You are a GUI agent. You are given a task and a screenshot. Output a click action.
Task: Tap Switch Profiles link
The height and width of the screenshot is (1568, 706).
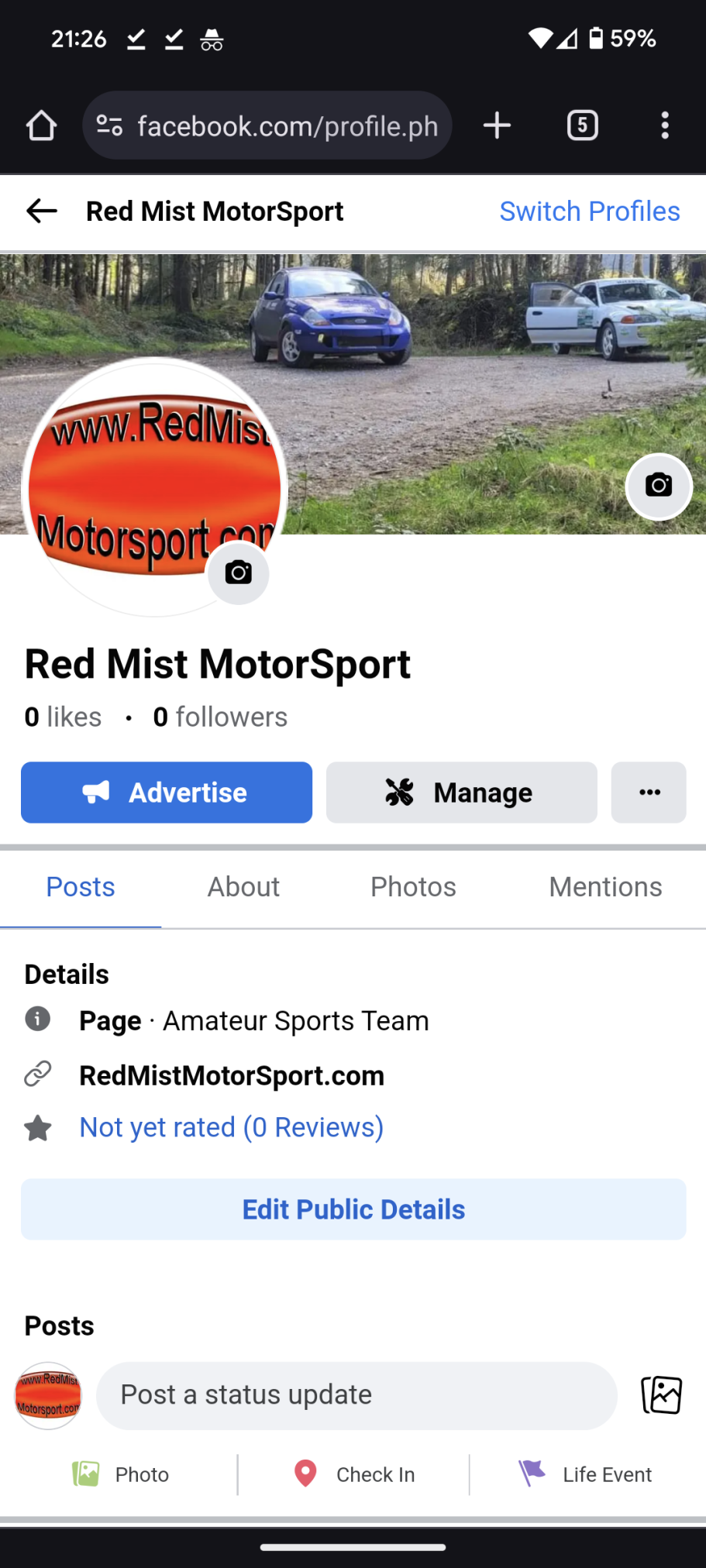pyautogui.click(x=589, y=211)
